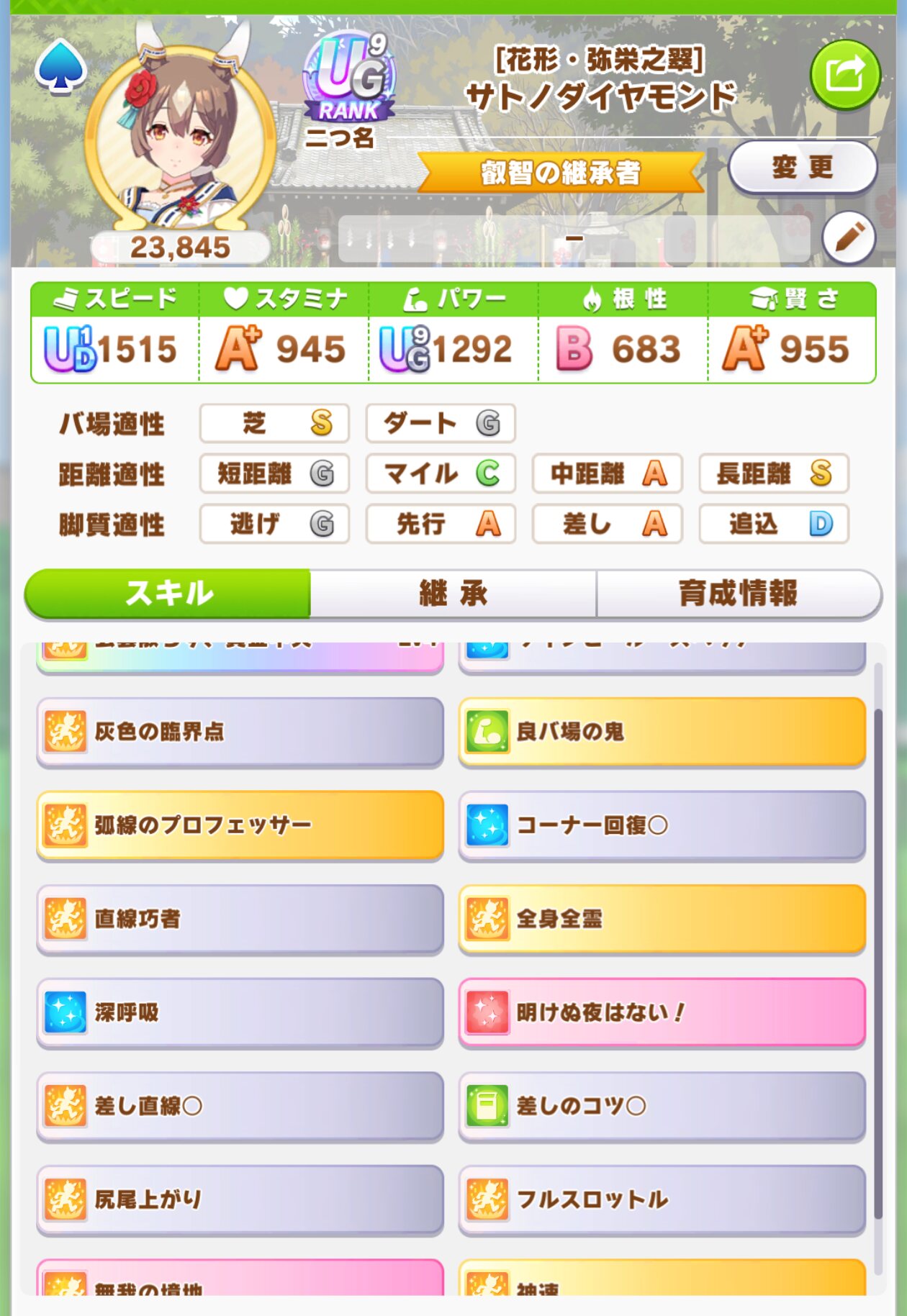Open the 全身全霊 skill

pos(662,919)
